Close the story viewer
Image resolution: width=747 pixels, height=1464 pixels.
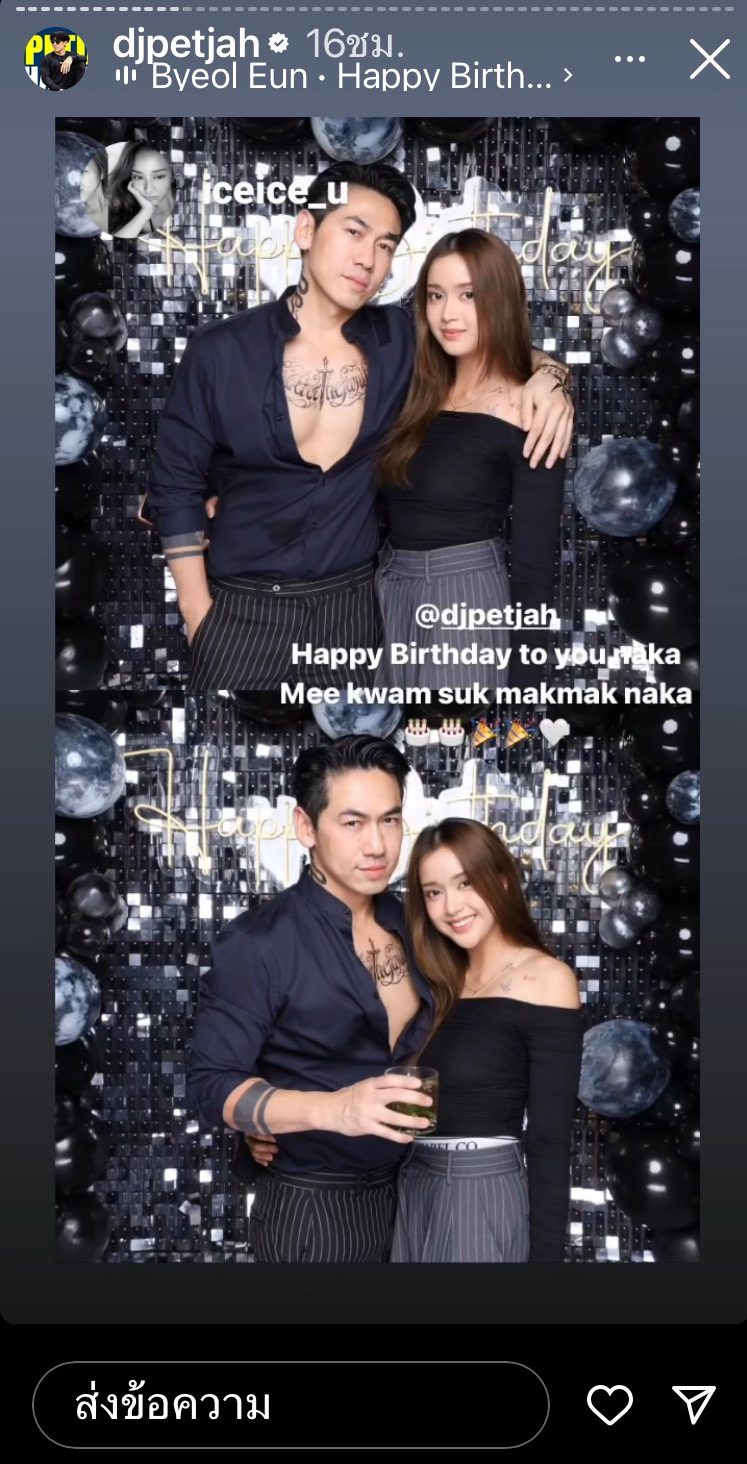[x=709, y=59]
